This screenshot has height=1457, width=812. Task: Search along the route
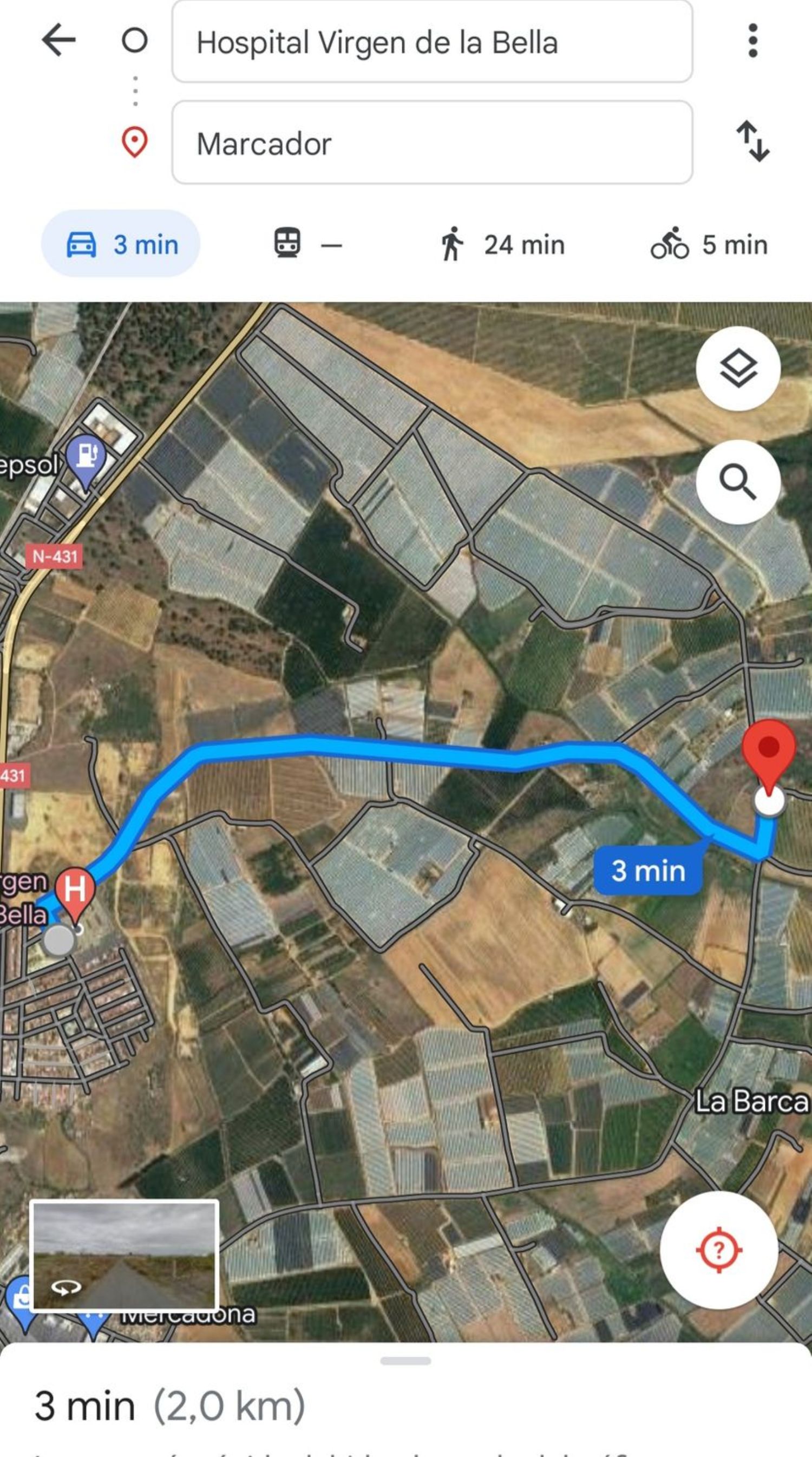(738, 482)
